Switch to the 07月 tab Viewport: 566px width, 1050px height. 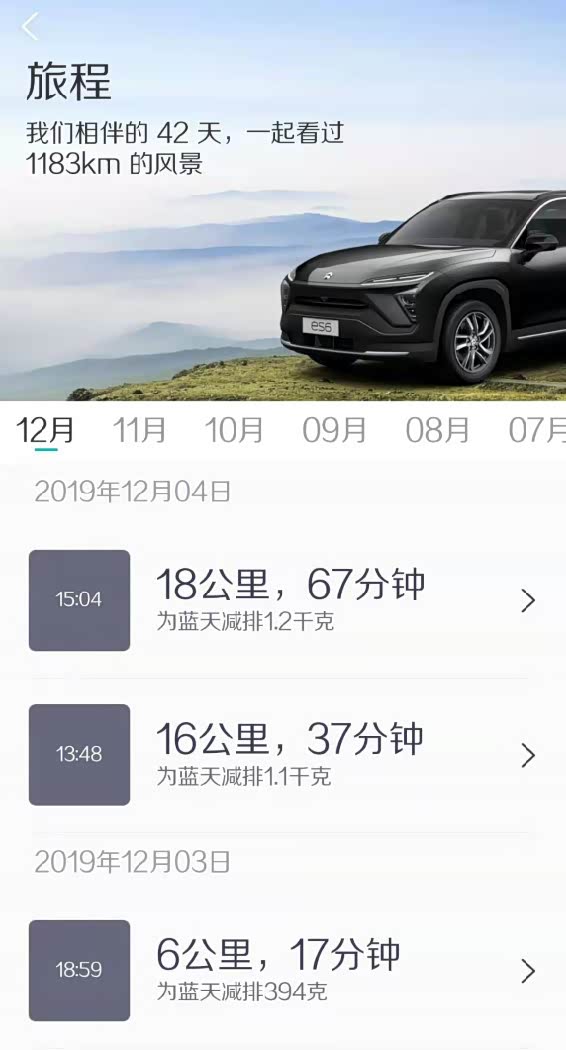click(x=537, y=430)
